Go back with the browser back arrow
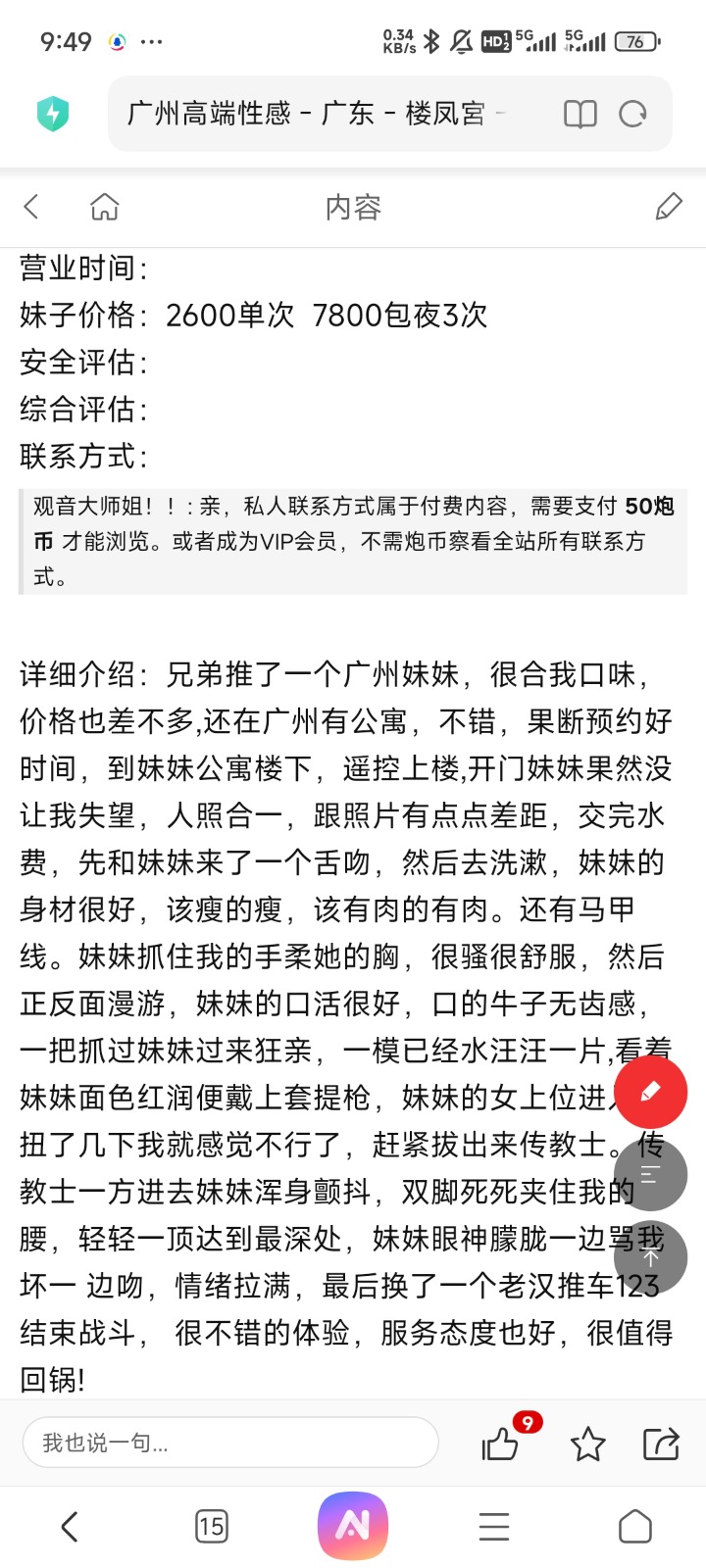The width and height of the screenshot is (706, 1568). click(69, 1527)
